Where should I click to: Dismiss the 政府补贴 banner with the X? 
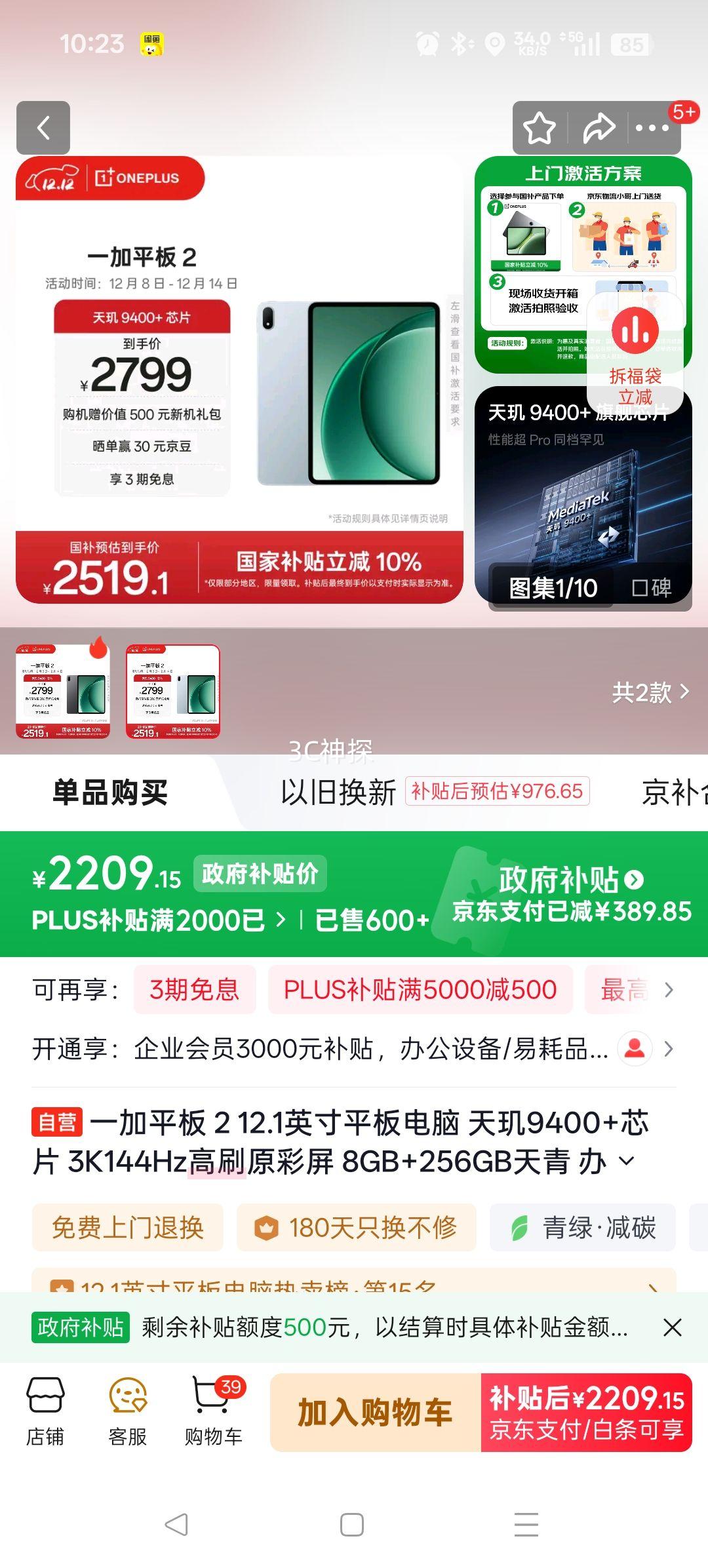673,1327
